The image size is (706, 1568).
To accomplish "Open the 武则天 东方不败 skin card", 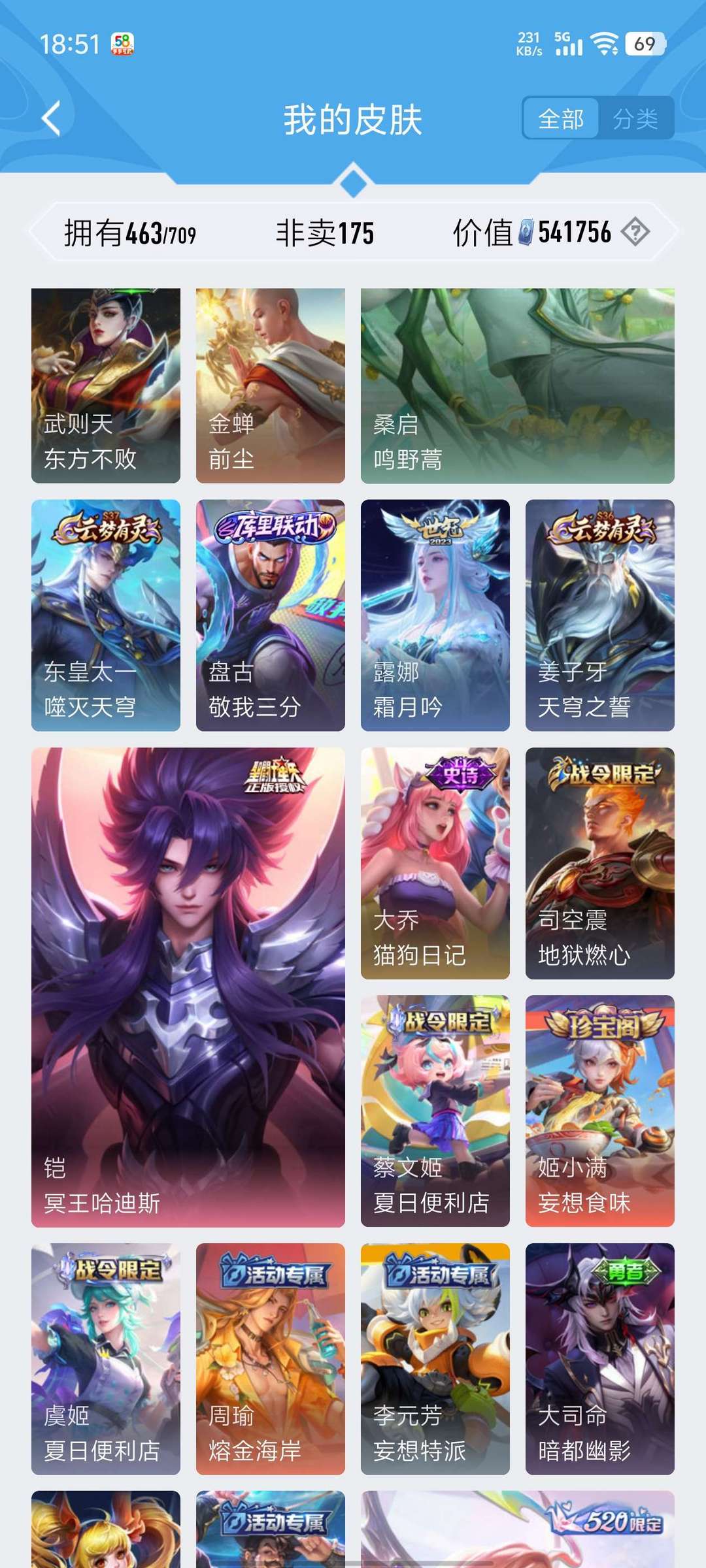I will (x=106, y=385).
